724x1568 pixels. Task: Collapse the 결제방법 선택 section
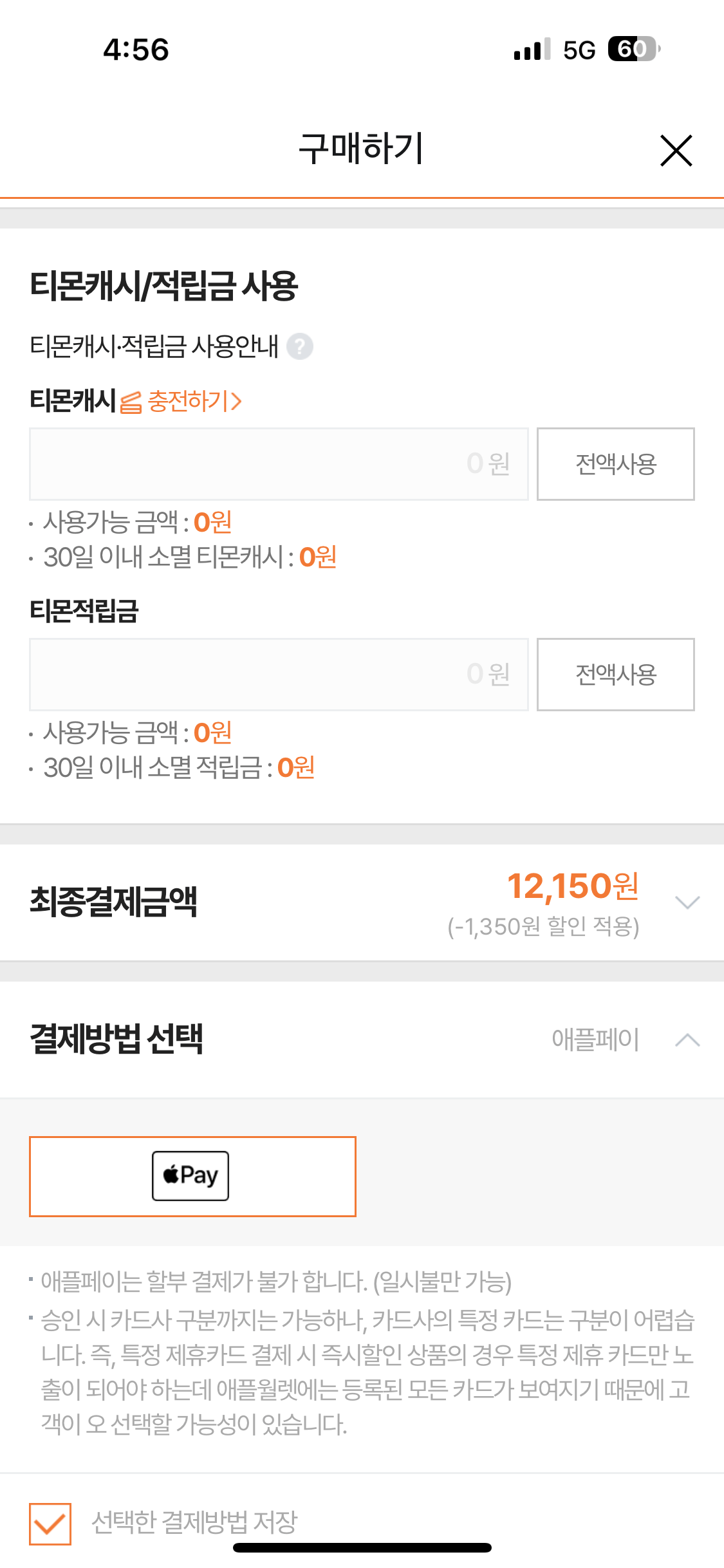(687, 1040)
